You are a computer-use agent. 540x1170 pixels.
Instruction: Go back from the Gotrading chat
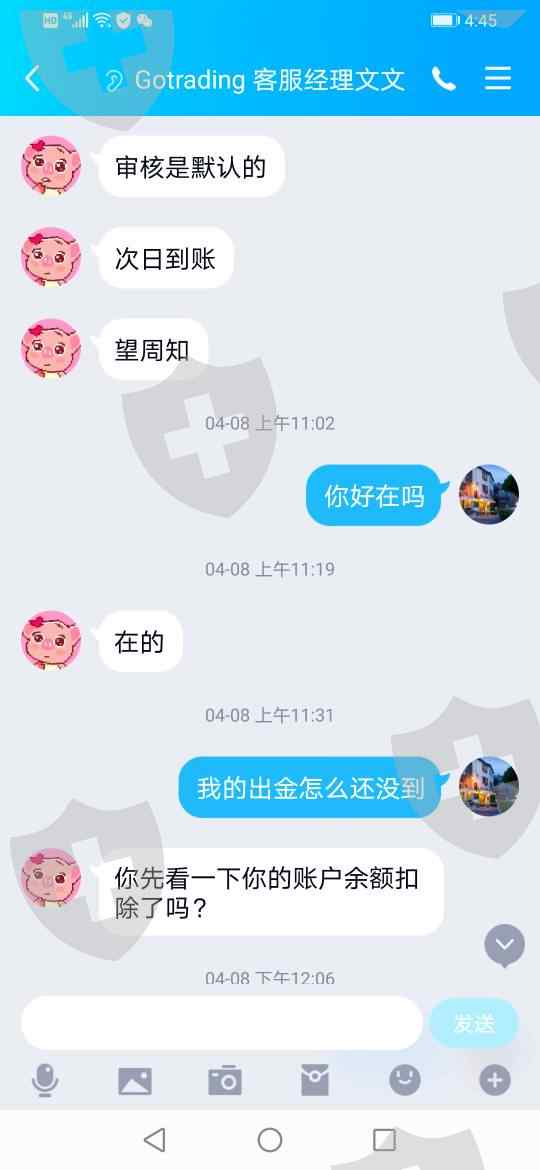[32, 78]
